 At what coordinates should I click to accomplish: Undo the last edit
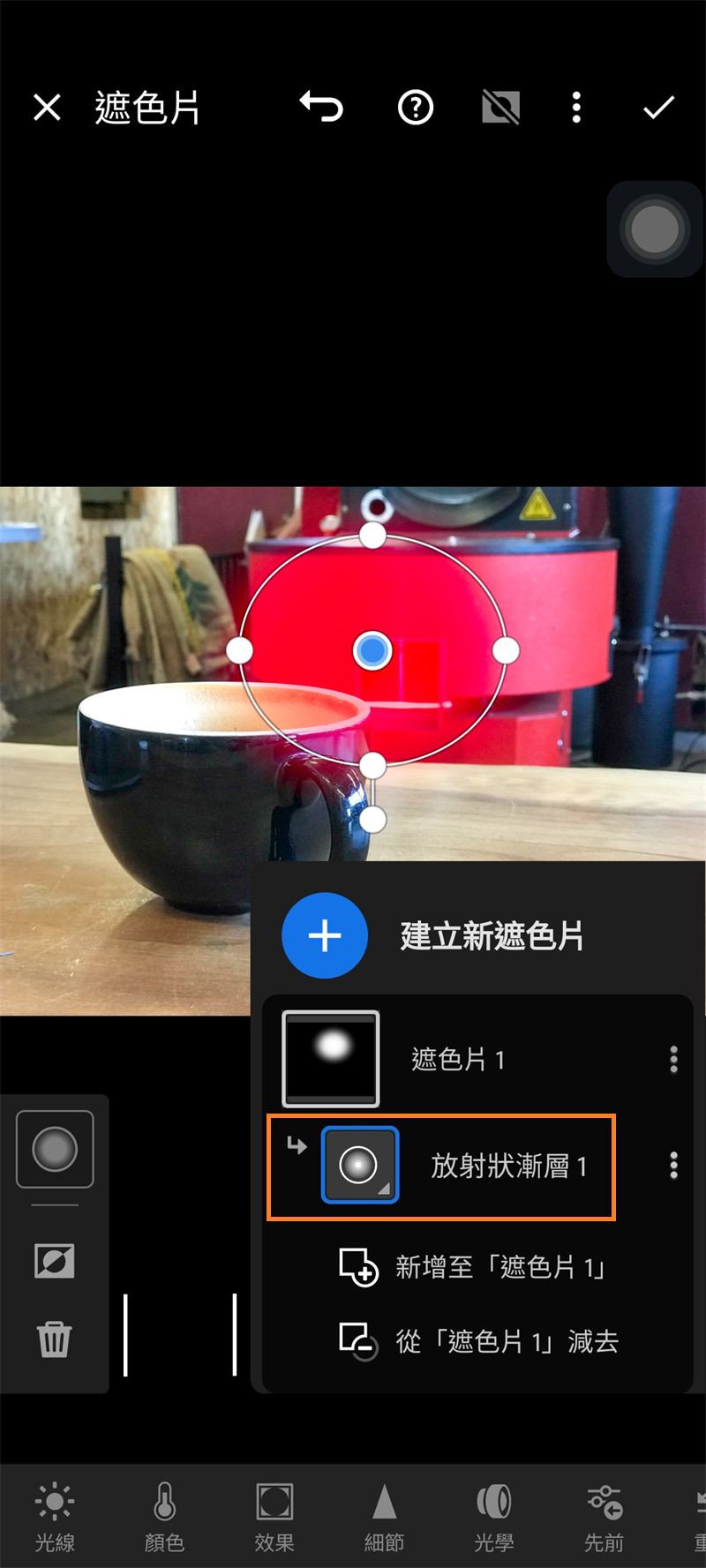[x=321, y=108]
